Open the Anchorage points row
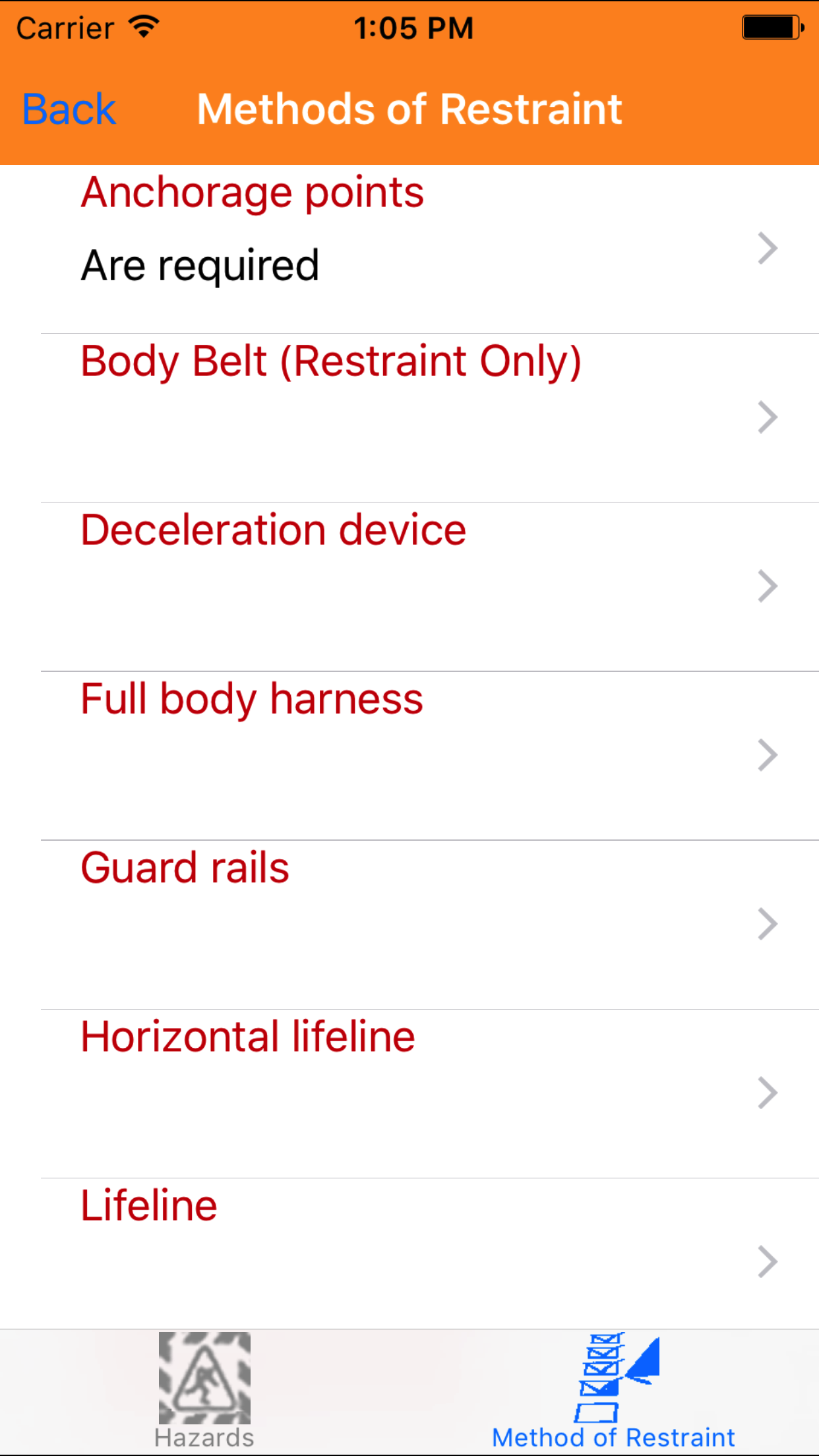This screenshot has width=819, height=1456. pos(409,249)
